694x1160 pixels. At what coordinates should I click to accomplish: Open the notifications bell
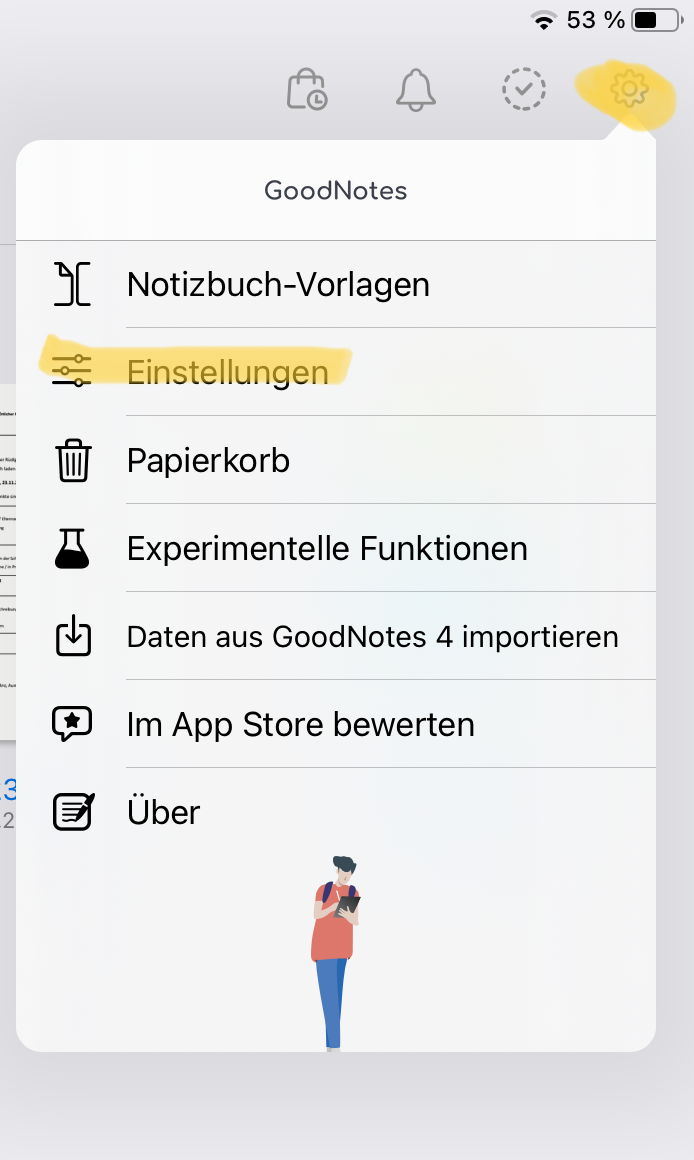click(x=416, y=91)
